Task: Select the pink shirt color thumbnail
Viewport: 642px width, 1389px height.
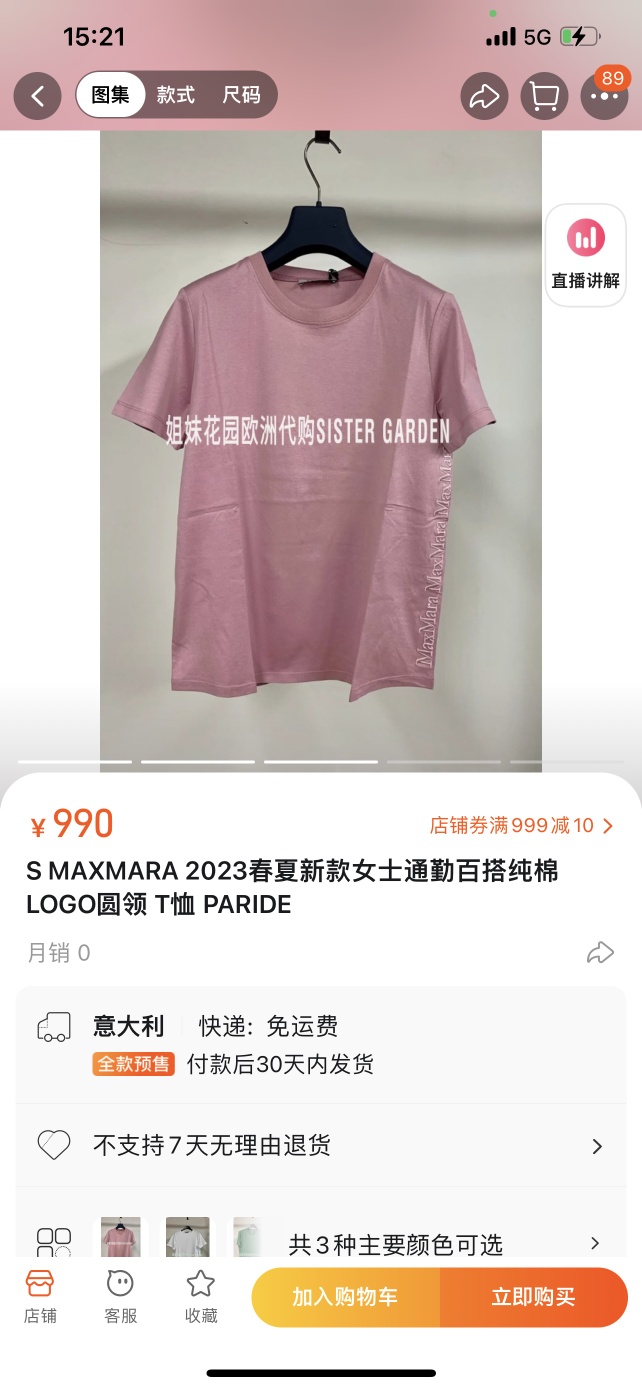Action: coord(120,1238)
